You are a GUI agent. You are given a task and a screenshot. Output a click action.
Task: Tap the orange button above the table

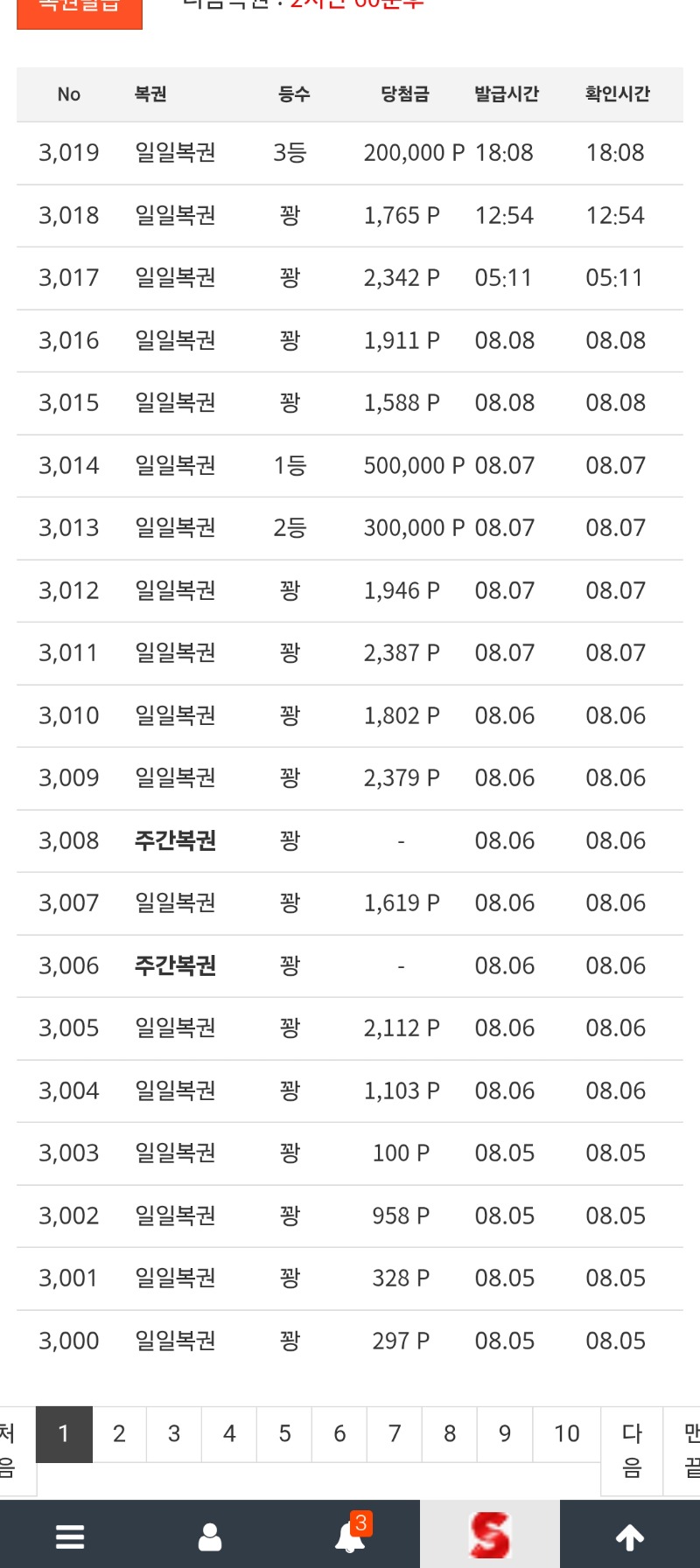click(80, 12)
